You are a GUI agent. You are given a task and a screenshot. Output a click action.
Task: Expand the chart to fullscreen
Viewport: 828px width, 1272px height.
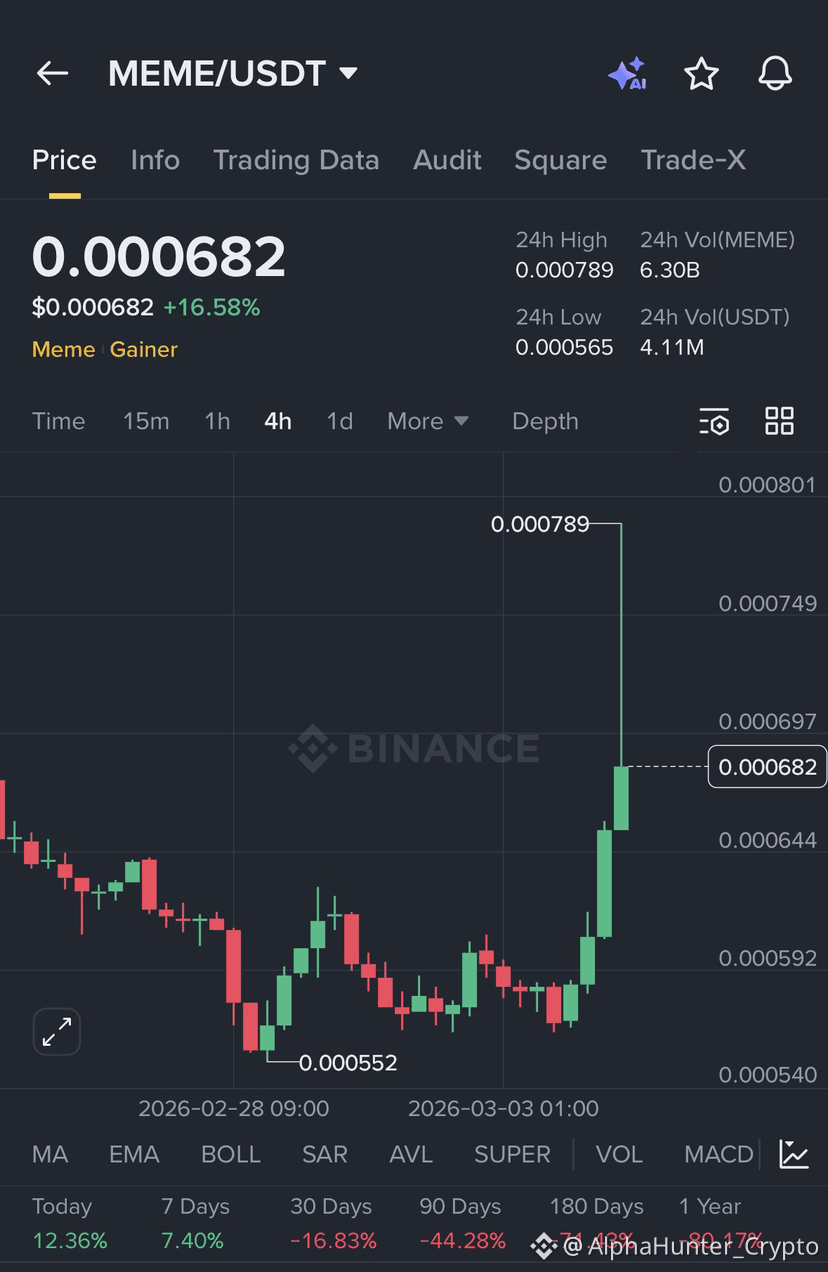[x=57, y=1031]
